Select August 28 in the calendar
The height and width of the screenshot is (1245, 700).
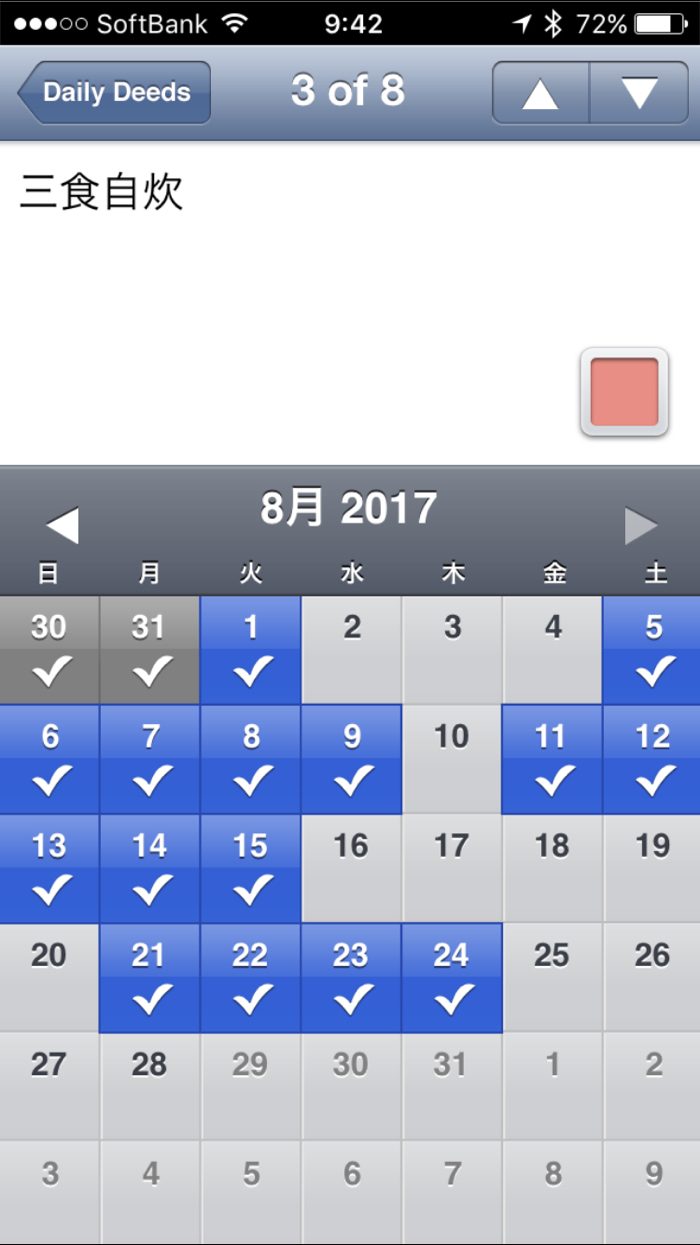pyautogui.click(x=150, y=1086)
